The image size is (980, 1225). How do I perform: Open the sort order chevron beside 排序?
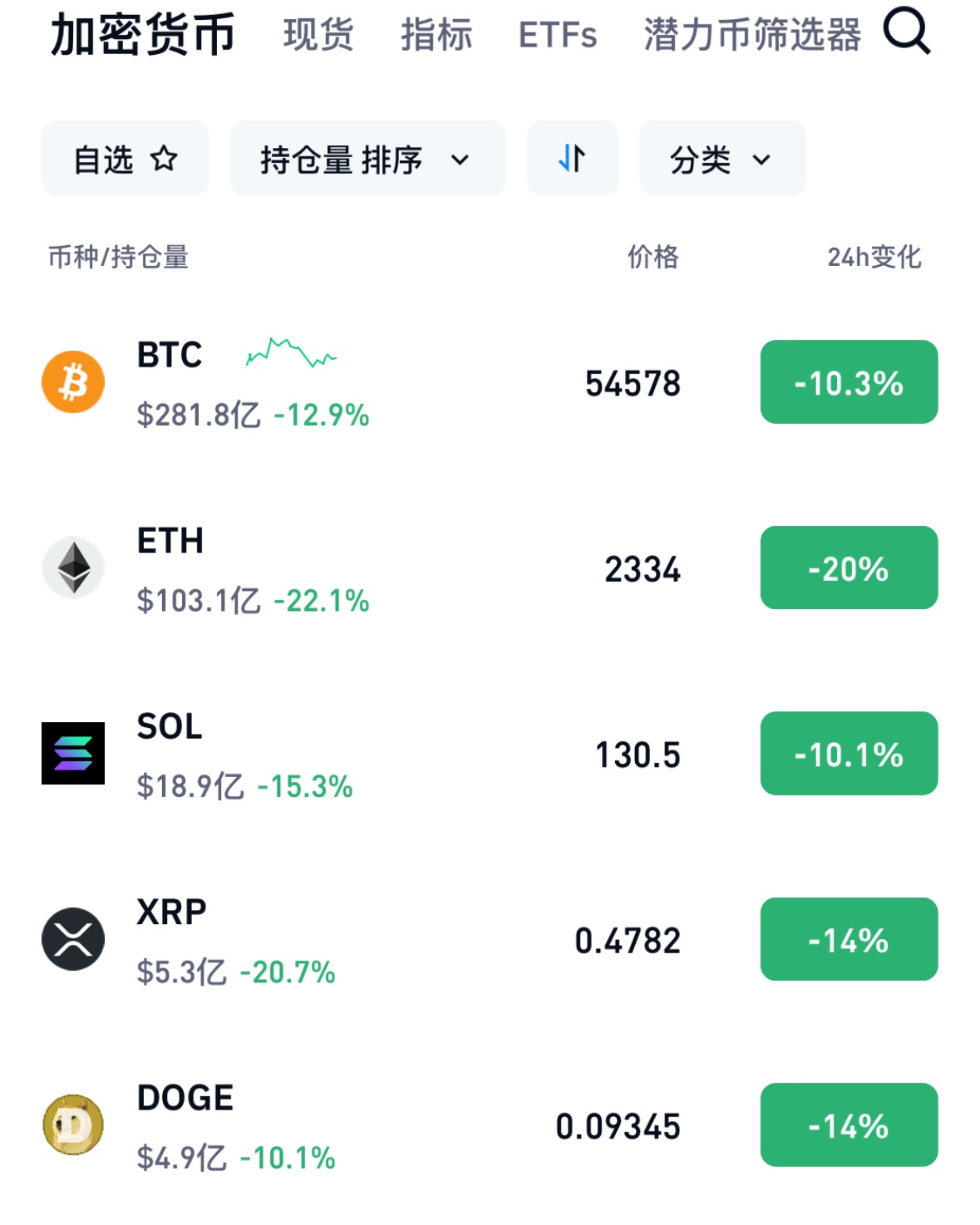(462, 161)
